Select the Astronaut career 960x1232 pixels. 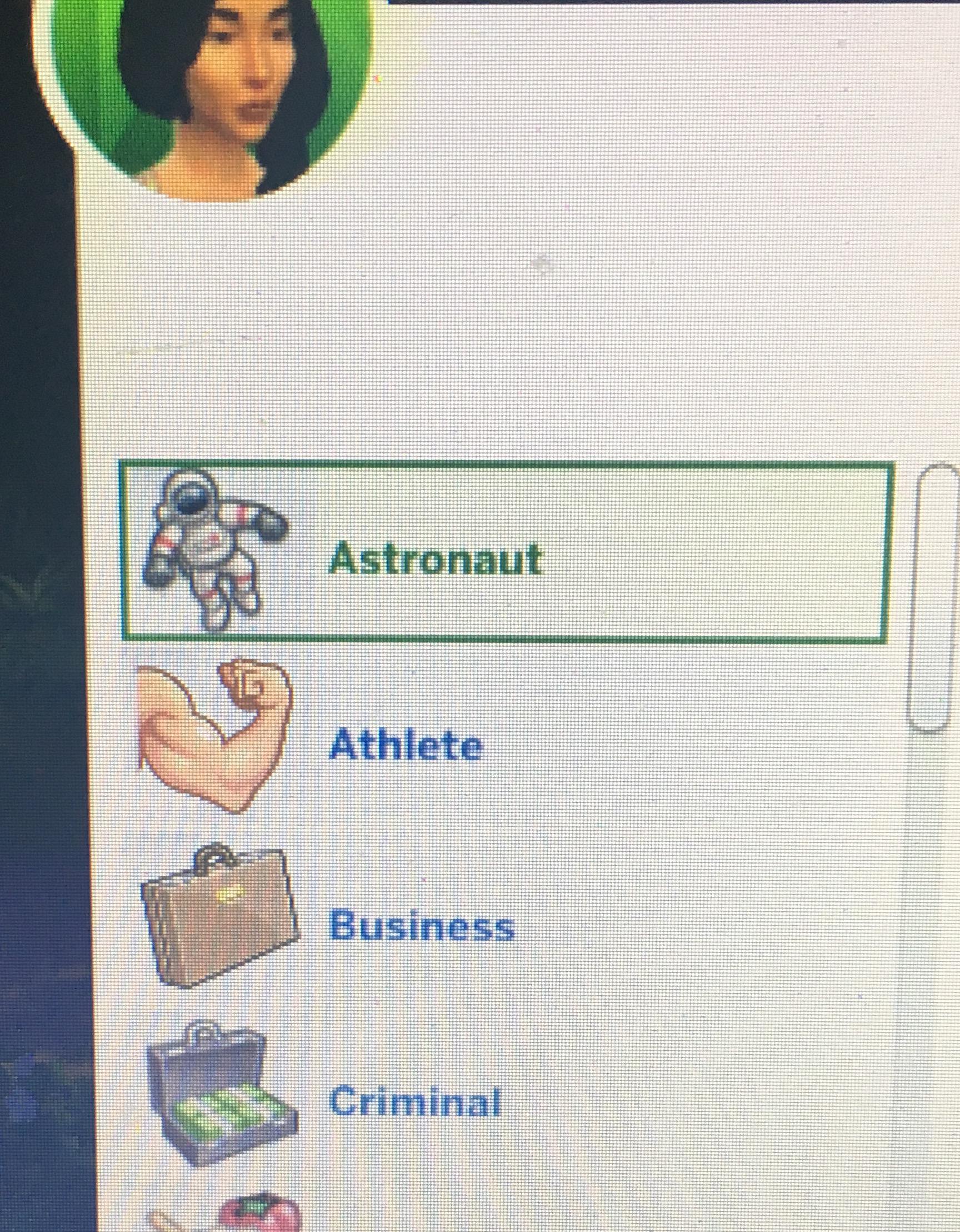click(434, 559)
